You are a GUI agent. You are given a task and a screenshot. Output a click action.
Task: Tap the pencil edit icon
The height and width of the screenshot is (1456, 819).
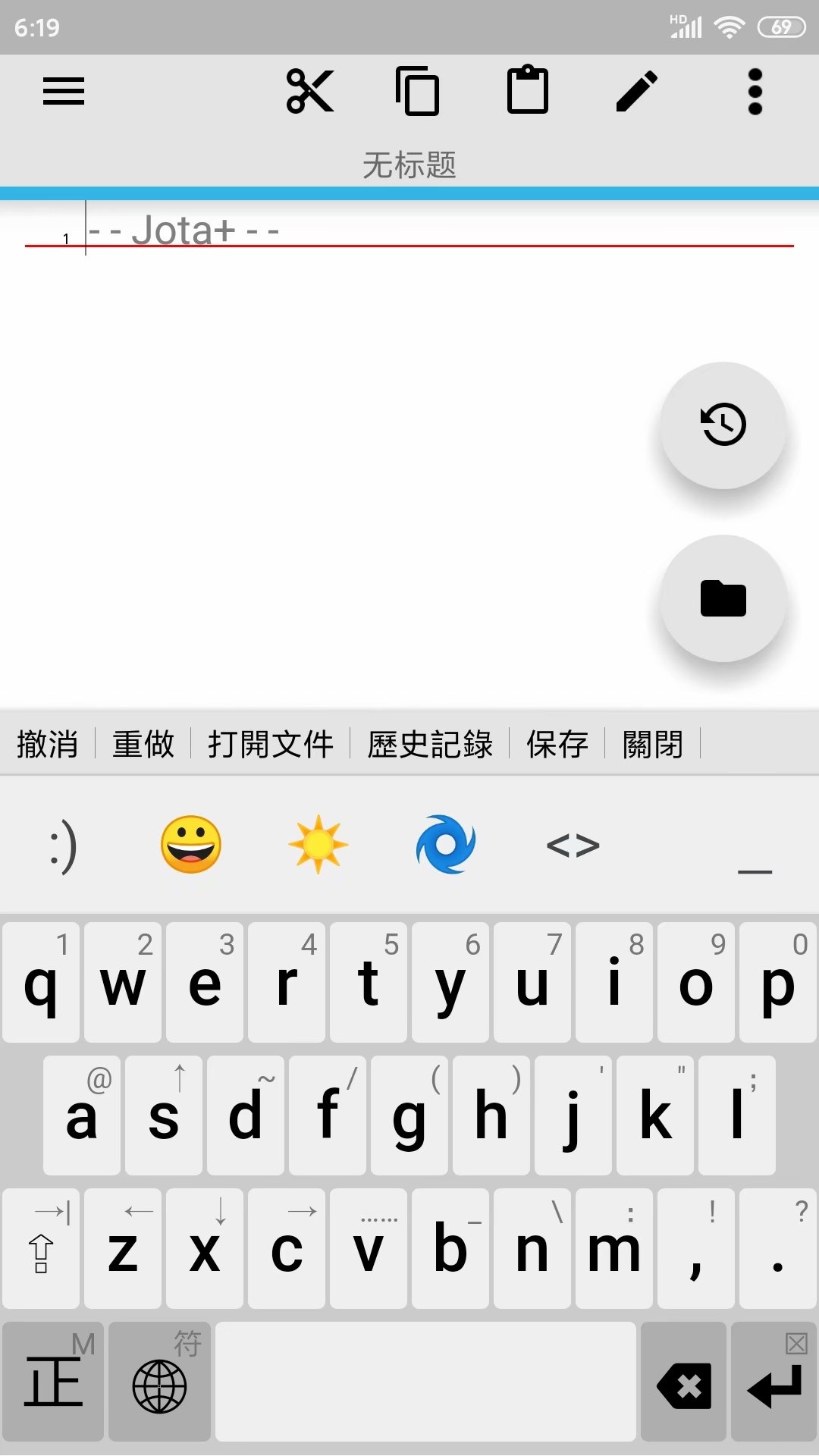pos(637,92)
